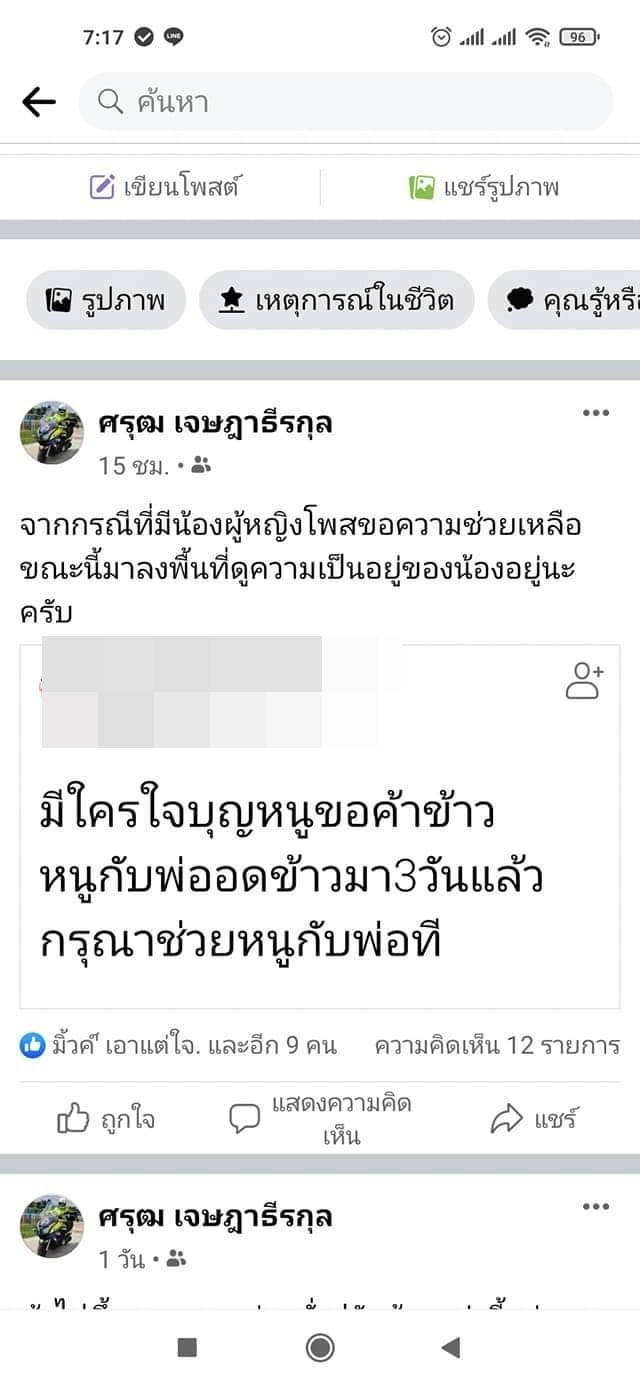The height and width of the screenshot is (1386, 640).
Task: Tap แชร์รูปภาพ to share a photo
Action: (x=484, y=187)
